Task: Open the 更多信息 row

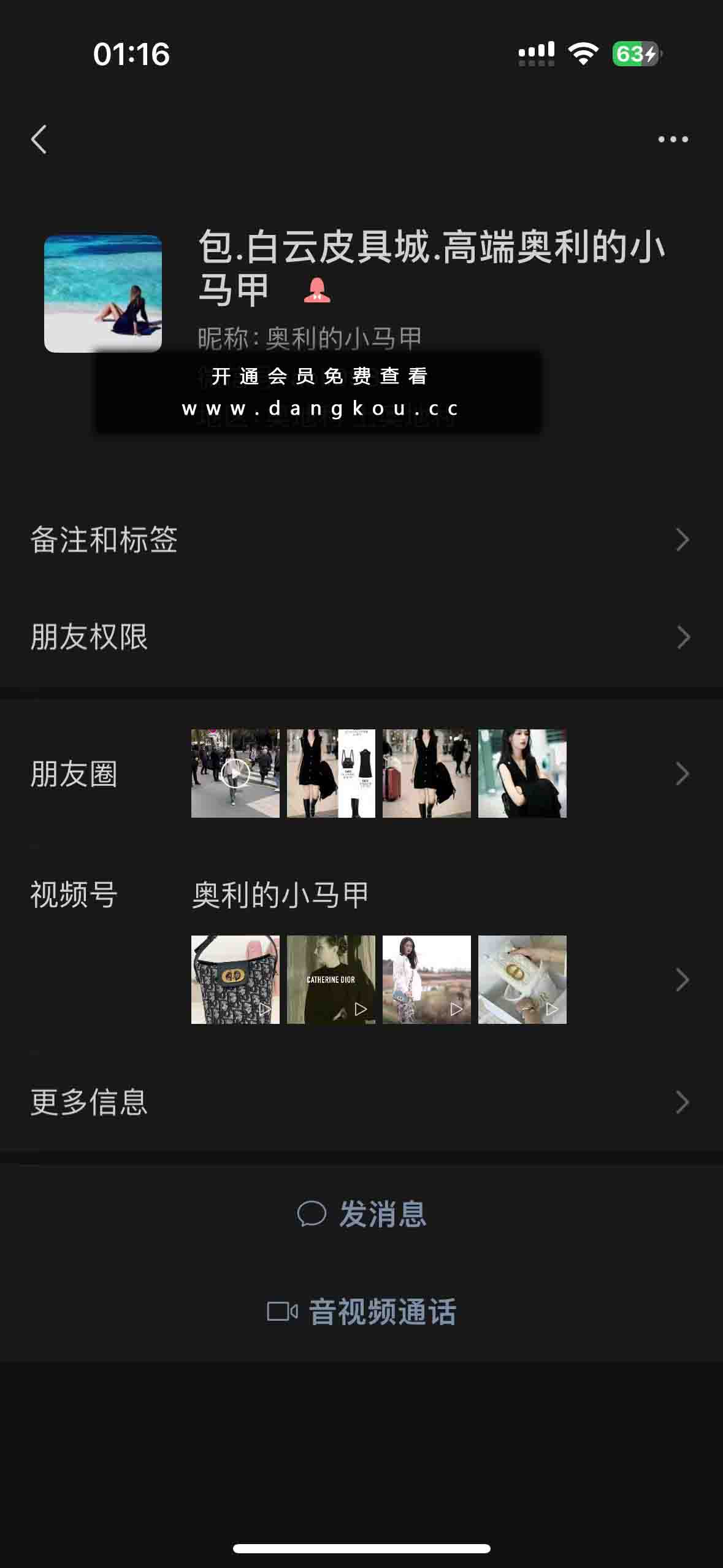Action: click(361, 1102)
